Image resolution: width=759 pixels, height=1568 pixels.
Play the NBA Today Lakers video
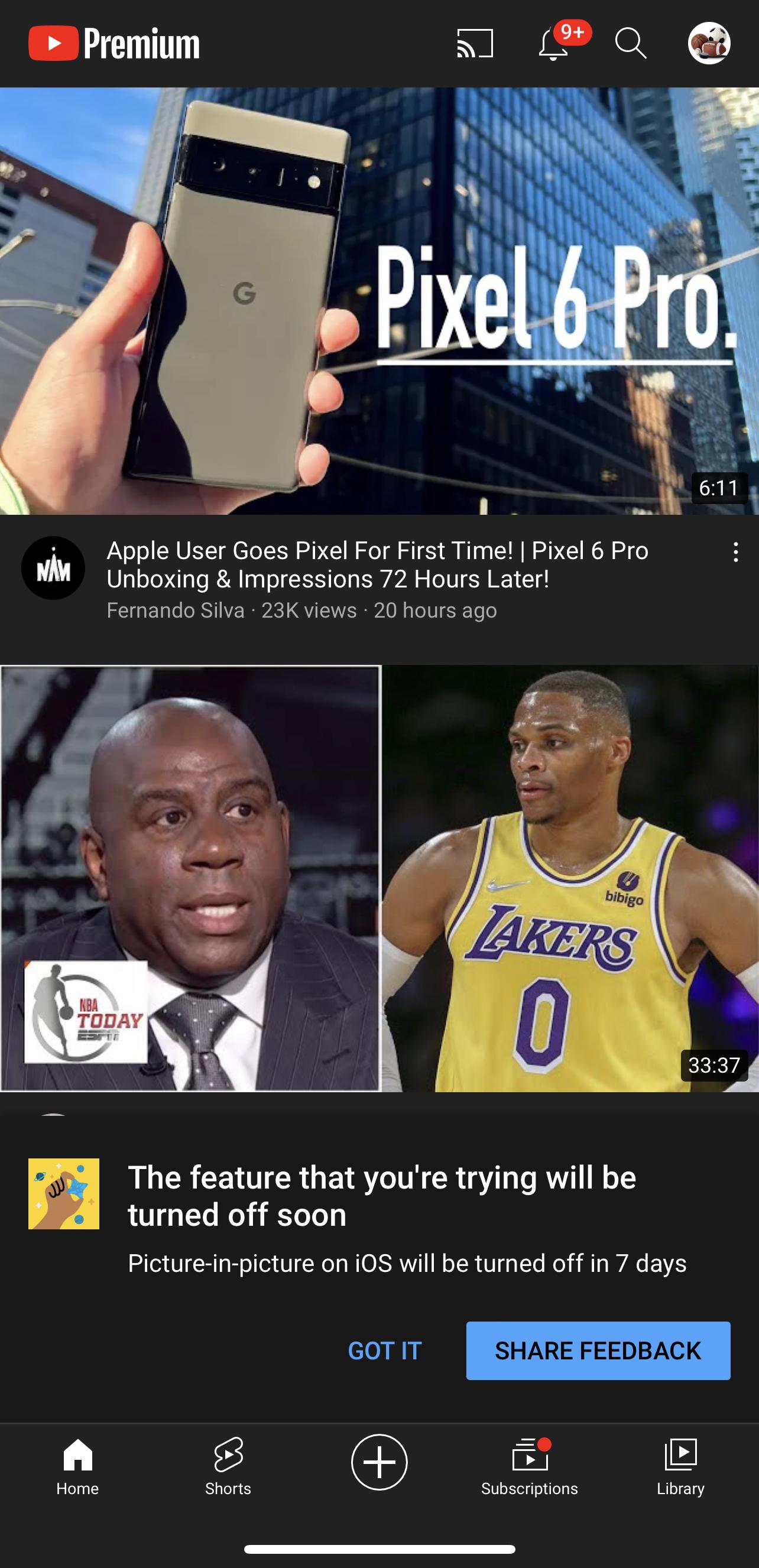[379, 878]
